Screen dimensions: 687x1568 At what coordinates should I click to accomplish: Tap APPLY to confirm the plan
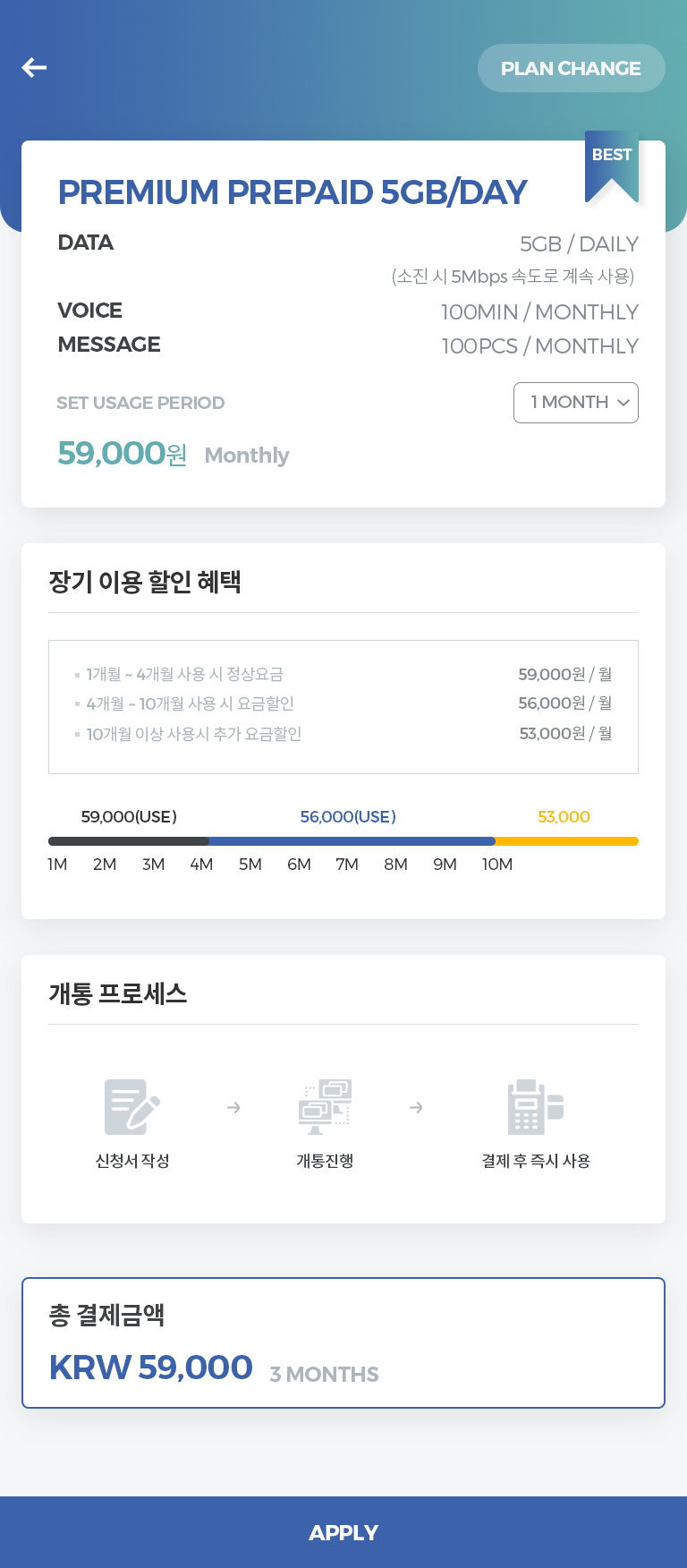pyautogui.click(x=343, y=1532)
